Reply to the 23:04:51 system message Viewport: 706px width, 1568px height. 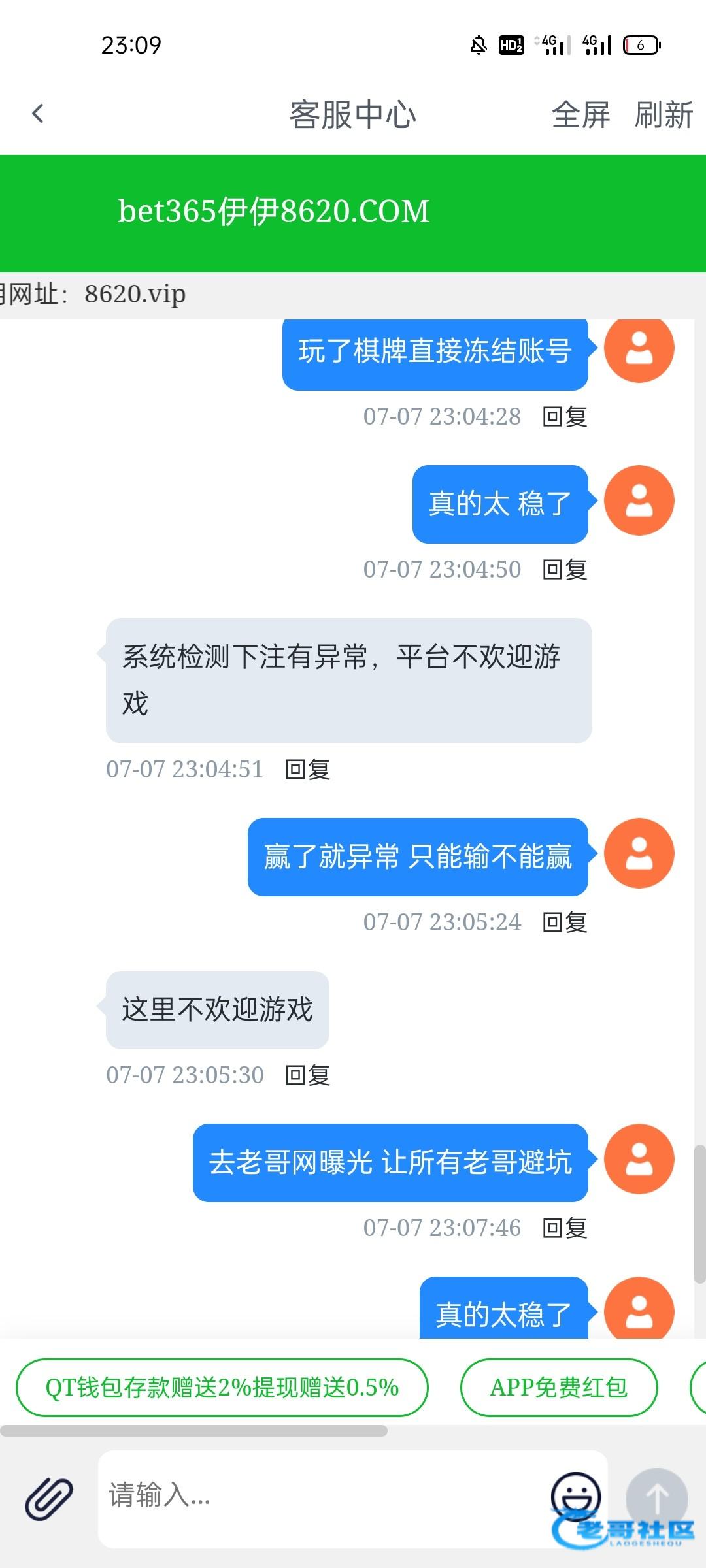tap(307, 770)
